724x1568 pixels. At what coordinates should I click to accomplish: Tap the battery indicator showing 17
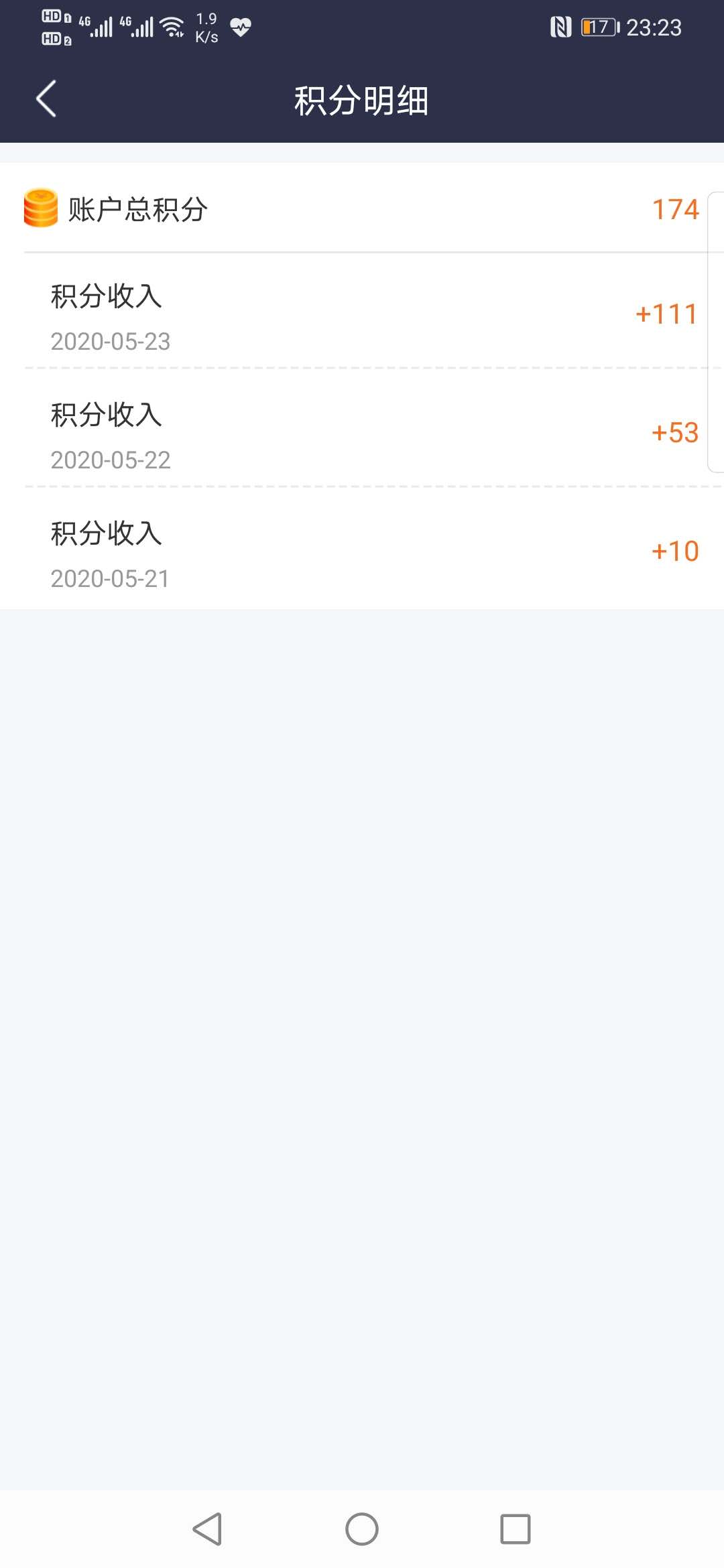[599, 27]
